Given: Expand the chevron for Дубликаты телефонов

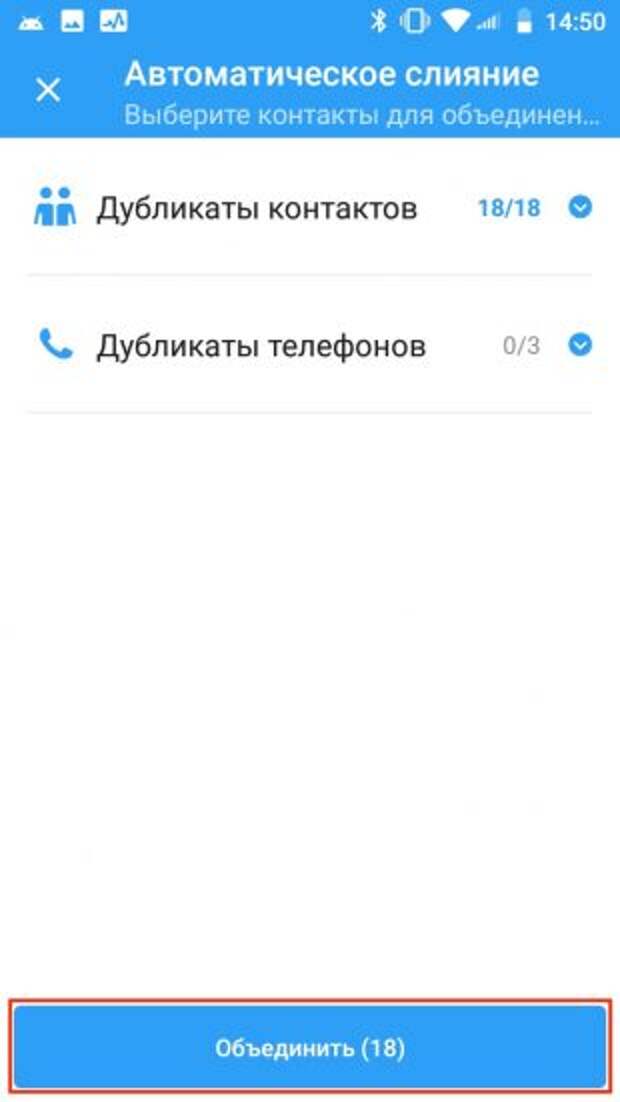Looking at the screenshot, I should pyautogui.click(x=580, y=345).
